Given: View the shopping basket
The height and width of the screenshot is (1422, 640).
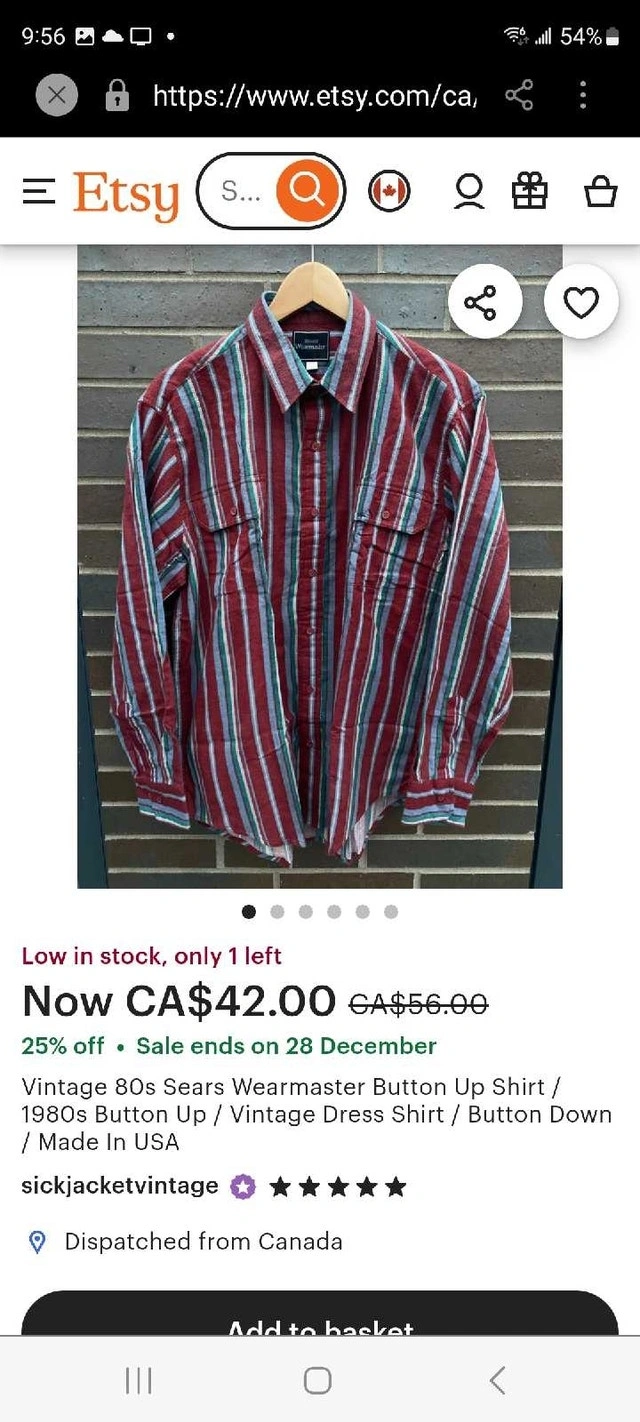Looking at the screenshot, I should click(x=600, y=190).
